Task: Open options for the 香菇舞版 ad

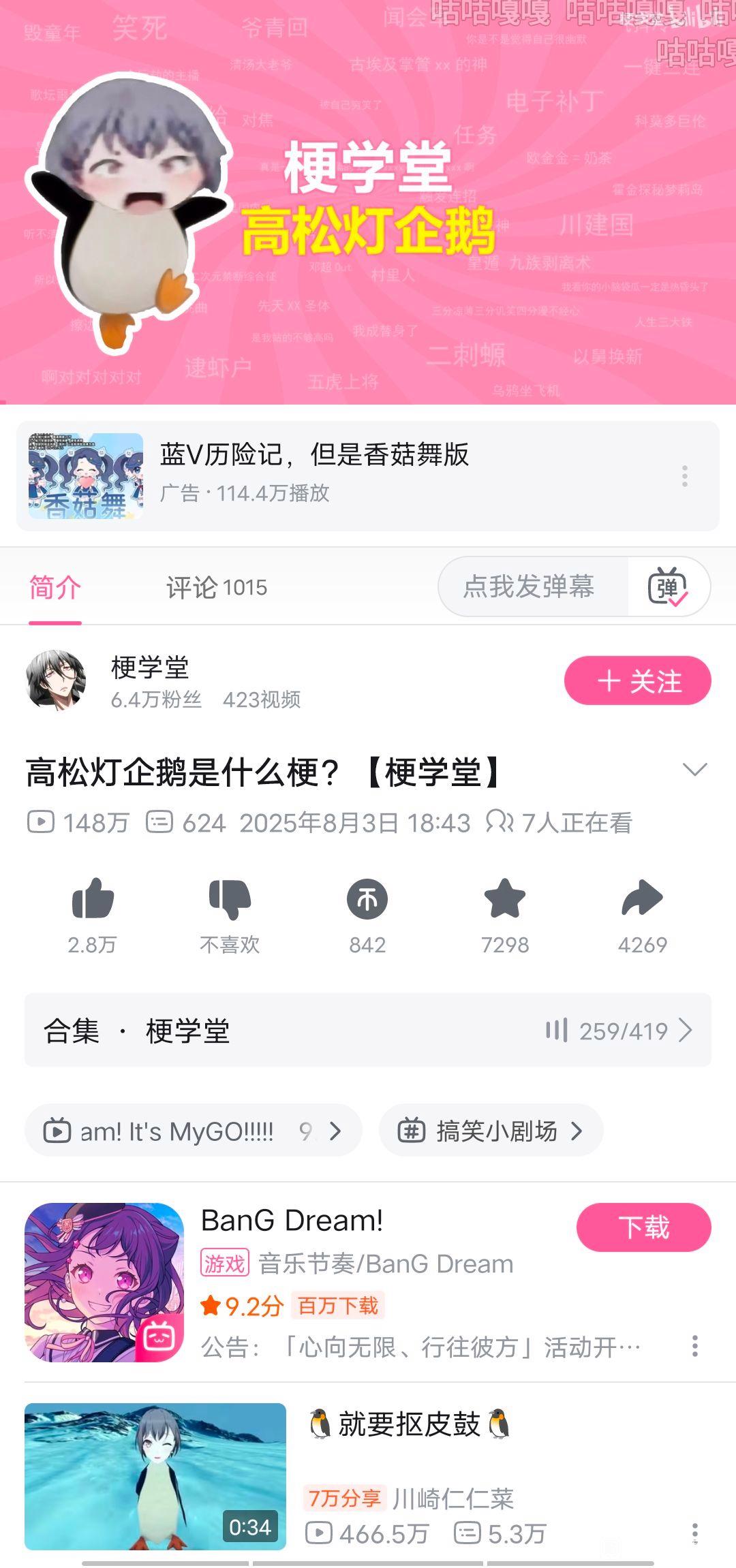Action: tap(684, 475)
